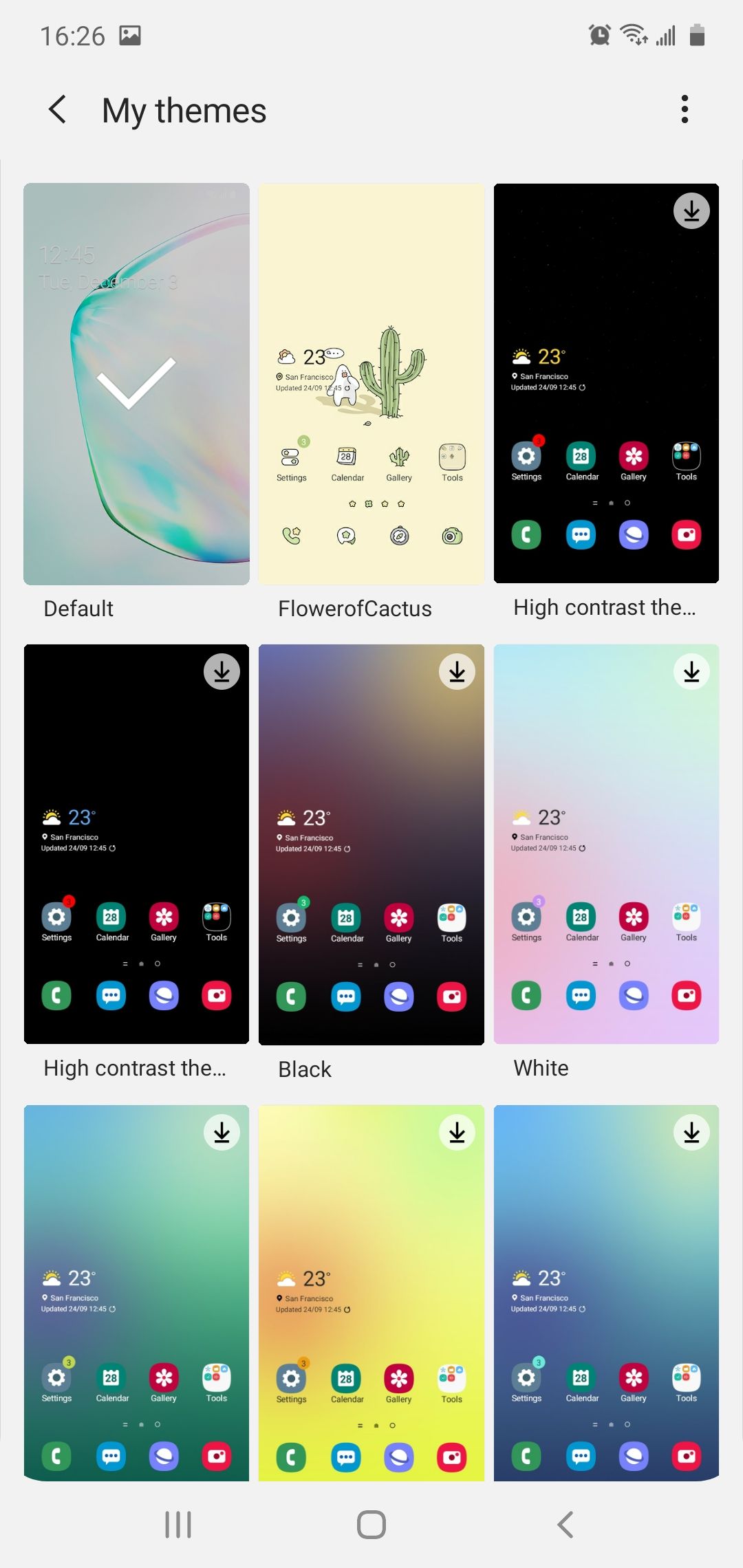The width and height of the screenshot is (743, 1568).
Task: Open the FlowerofCactus theme
Action: pos(371,384)
